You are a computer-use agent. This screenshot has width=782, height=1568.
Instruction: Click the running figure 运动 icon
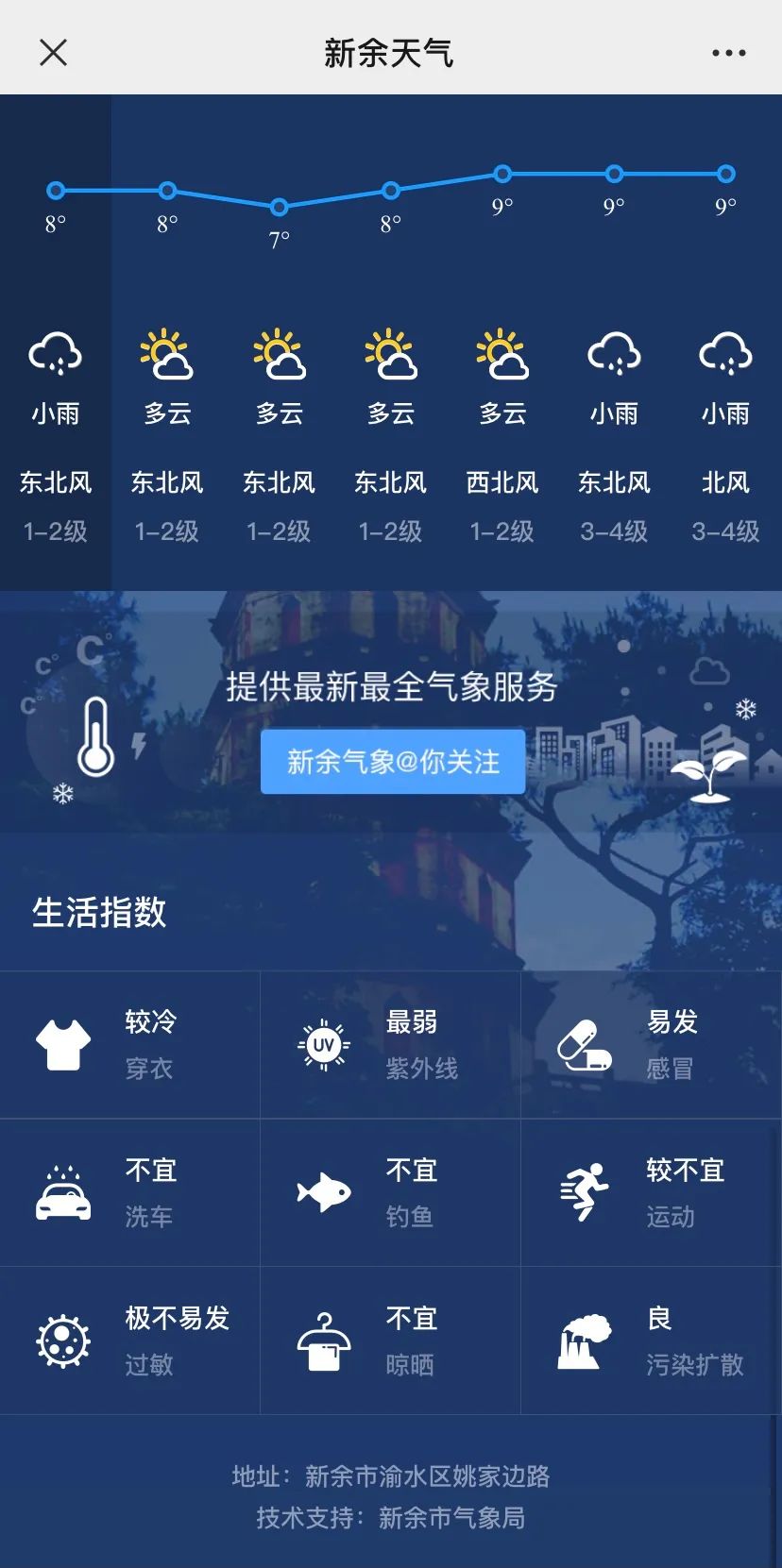pos(586,1191)
